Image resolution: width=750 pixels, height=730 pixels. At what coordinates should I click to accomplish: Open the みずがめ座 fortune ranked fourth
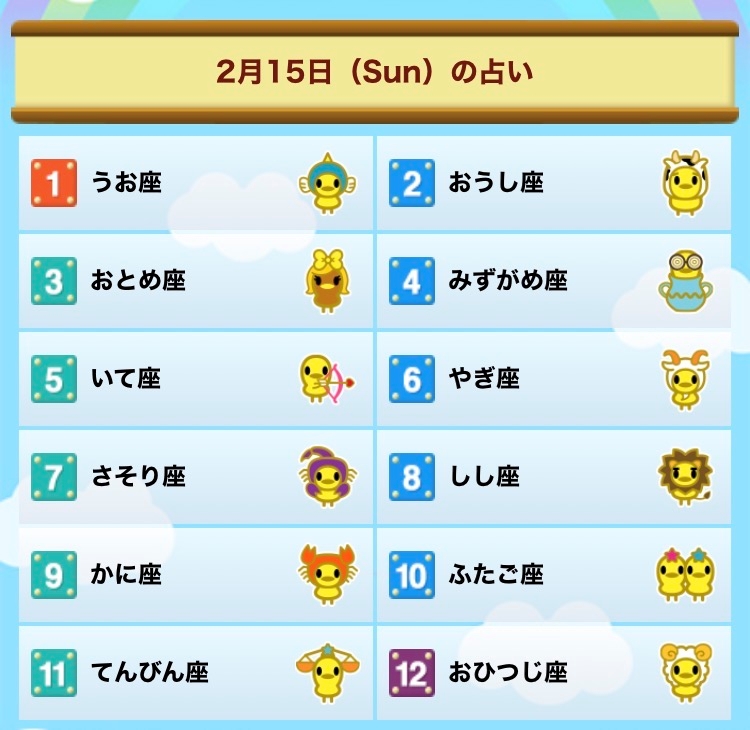pos(554,281)
